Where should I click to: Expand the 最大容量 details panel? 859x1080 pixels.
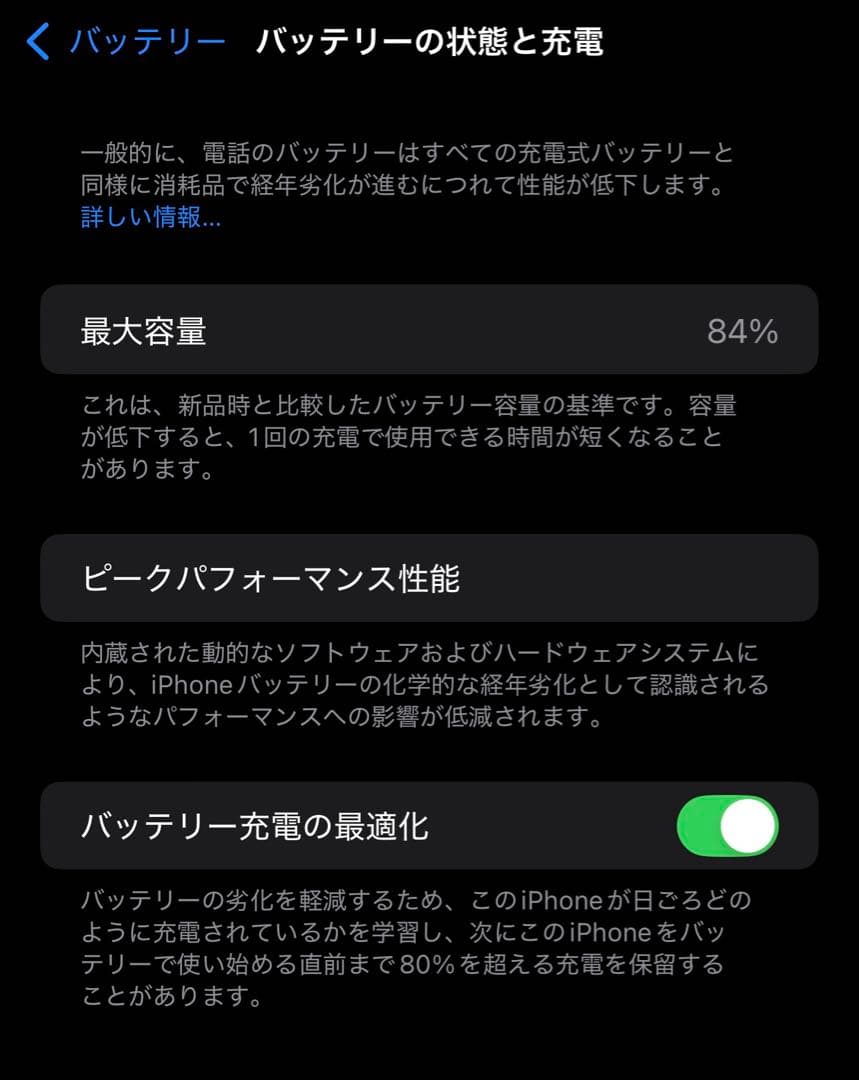point(430,330)
